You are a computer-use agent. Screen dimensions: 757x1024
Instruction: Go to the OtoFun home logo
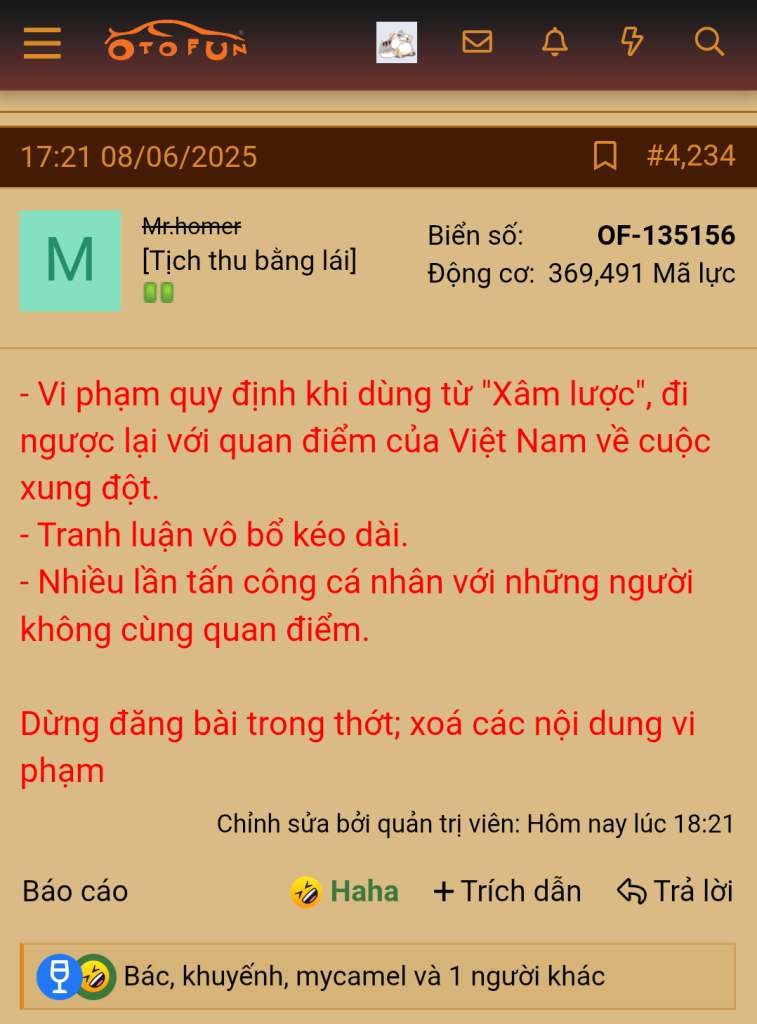(176, 42)
